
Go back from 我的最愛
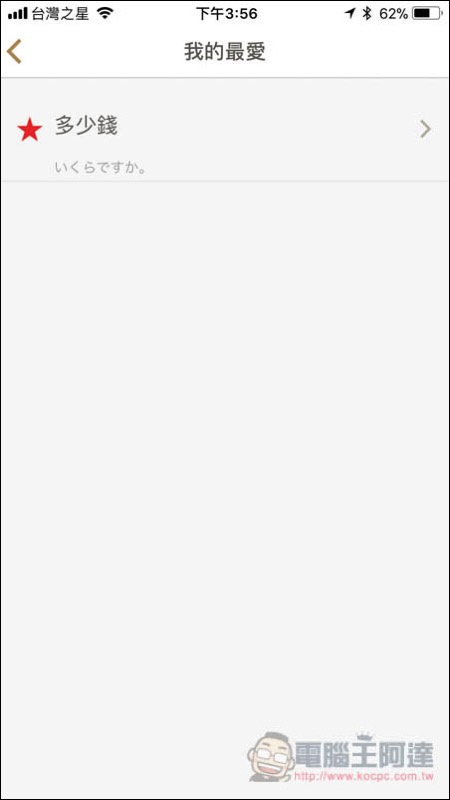14,52
